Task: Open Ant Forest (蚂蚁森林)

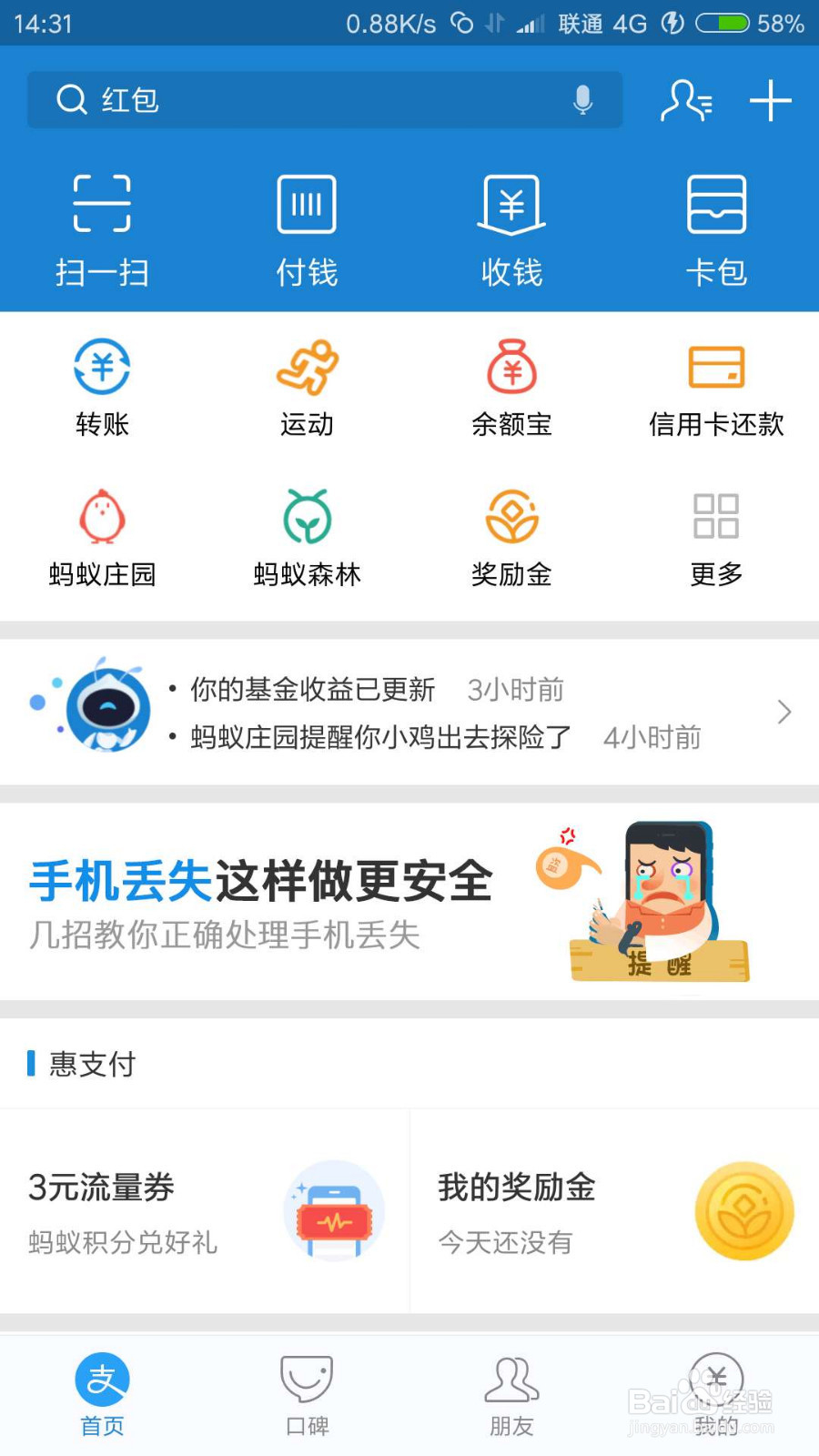Action: 307,535
